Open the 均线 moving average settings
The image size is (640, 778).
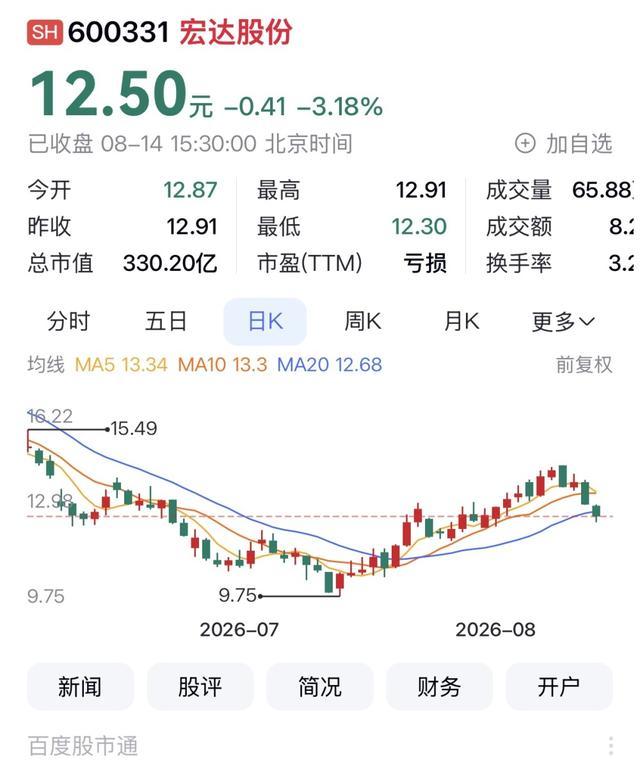46,365
